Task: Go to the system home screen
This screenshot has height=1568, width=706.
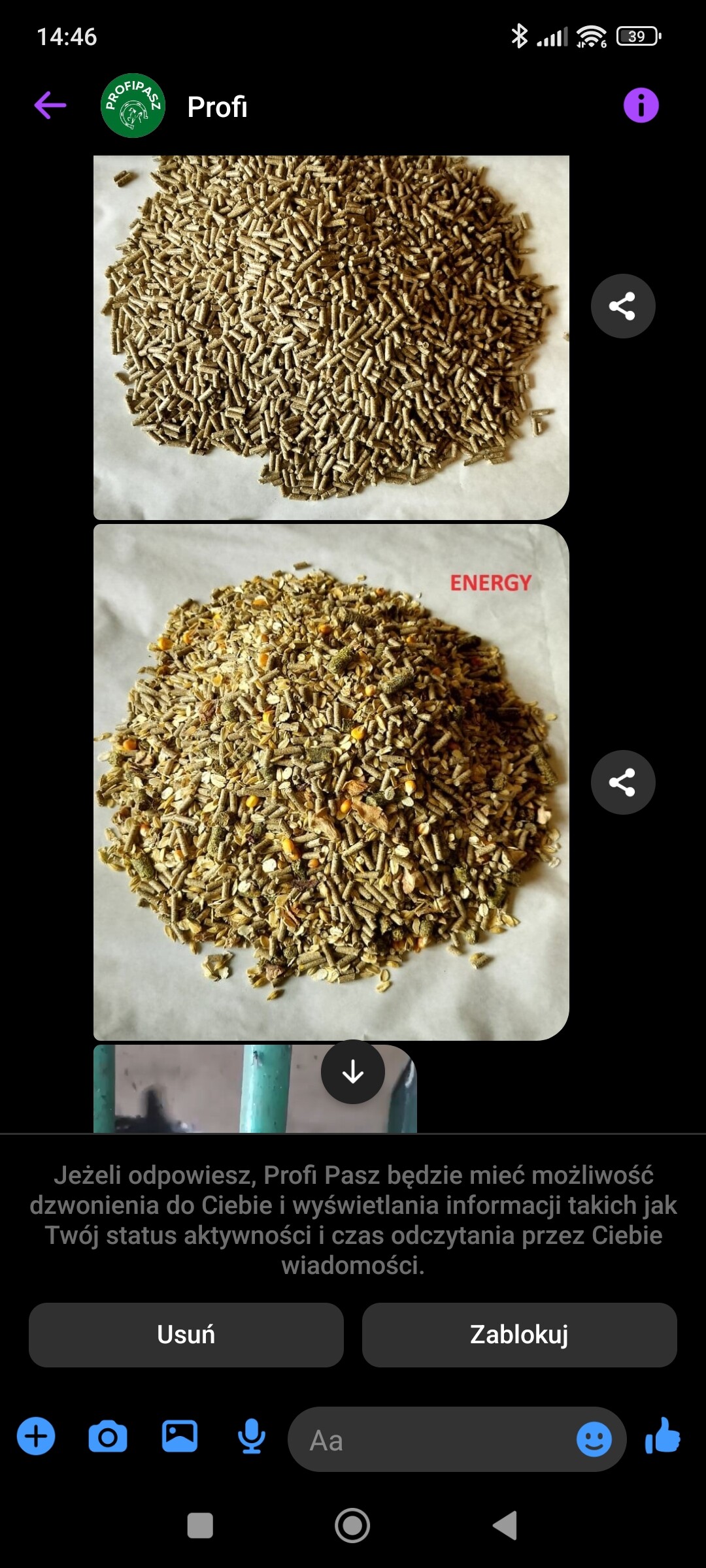Action: point(352,1526)
